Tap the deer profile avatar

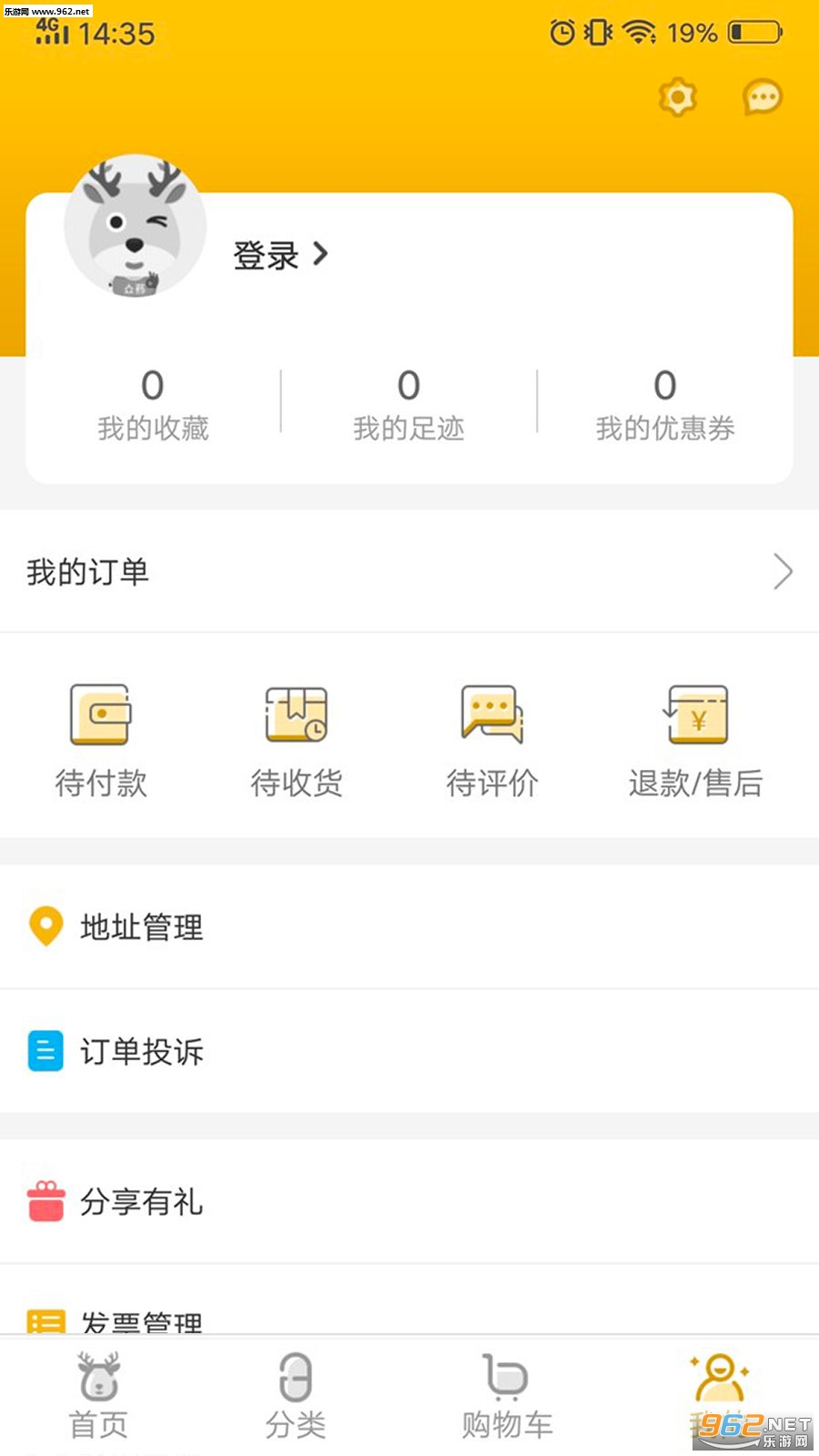click(135, 226)
